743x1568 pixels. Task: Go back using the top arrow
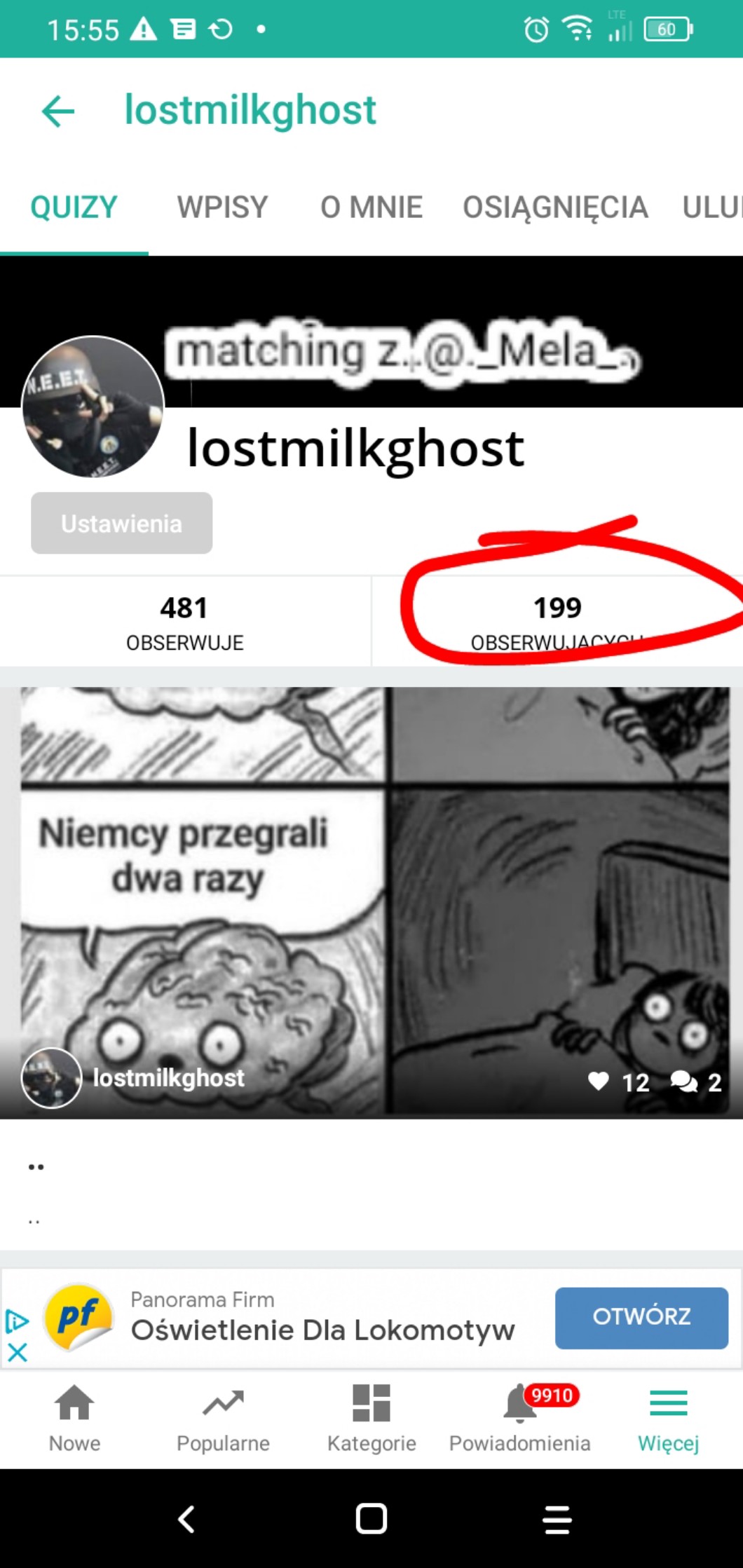(x=58, y=111)
